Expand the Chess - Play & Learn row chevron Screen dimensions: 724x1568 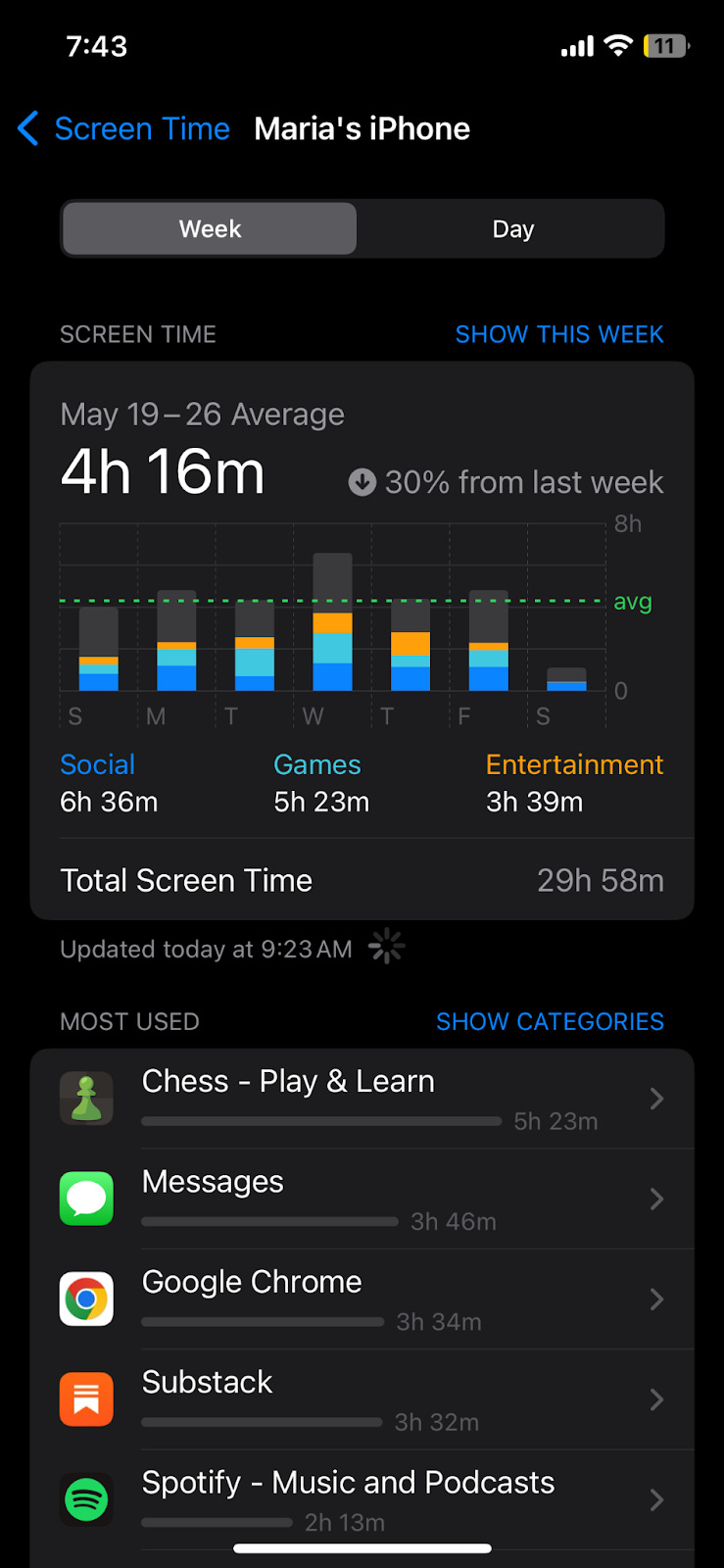coord(655,1099)
